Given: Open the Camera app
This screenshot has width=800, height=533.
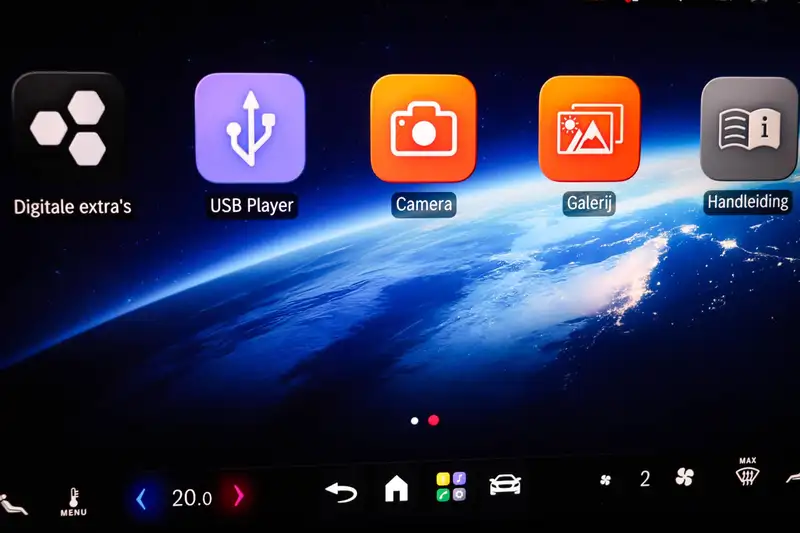Looking at the screenshot, I should 423,129.
